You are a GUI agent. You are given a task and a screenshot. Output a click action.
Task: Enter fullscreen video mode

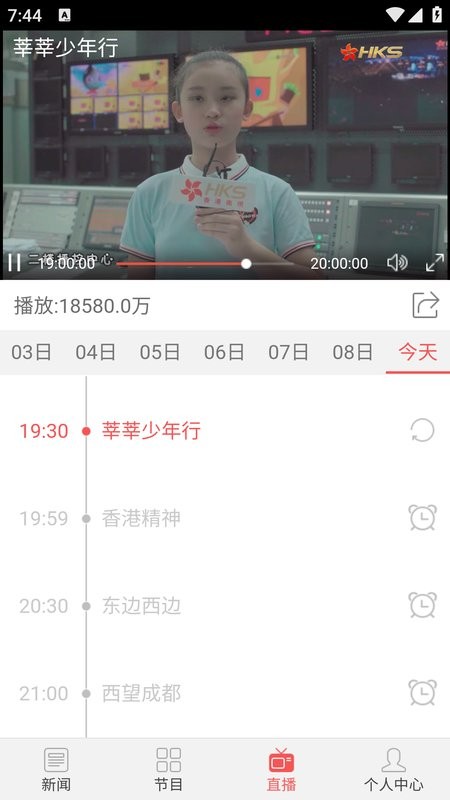(x=435, y=263)
